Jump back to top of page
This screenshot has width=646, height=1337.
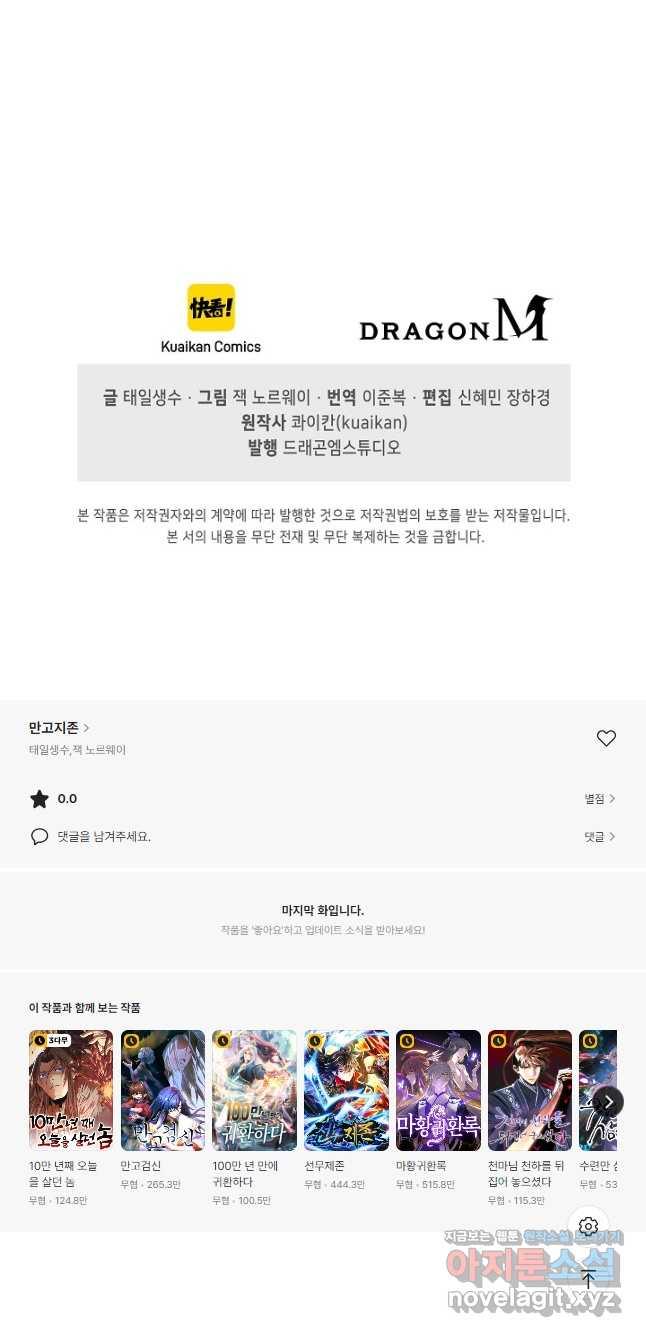tap(588, 1279)
